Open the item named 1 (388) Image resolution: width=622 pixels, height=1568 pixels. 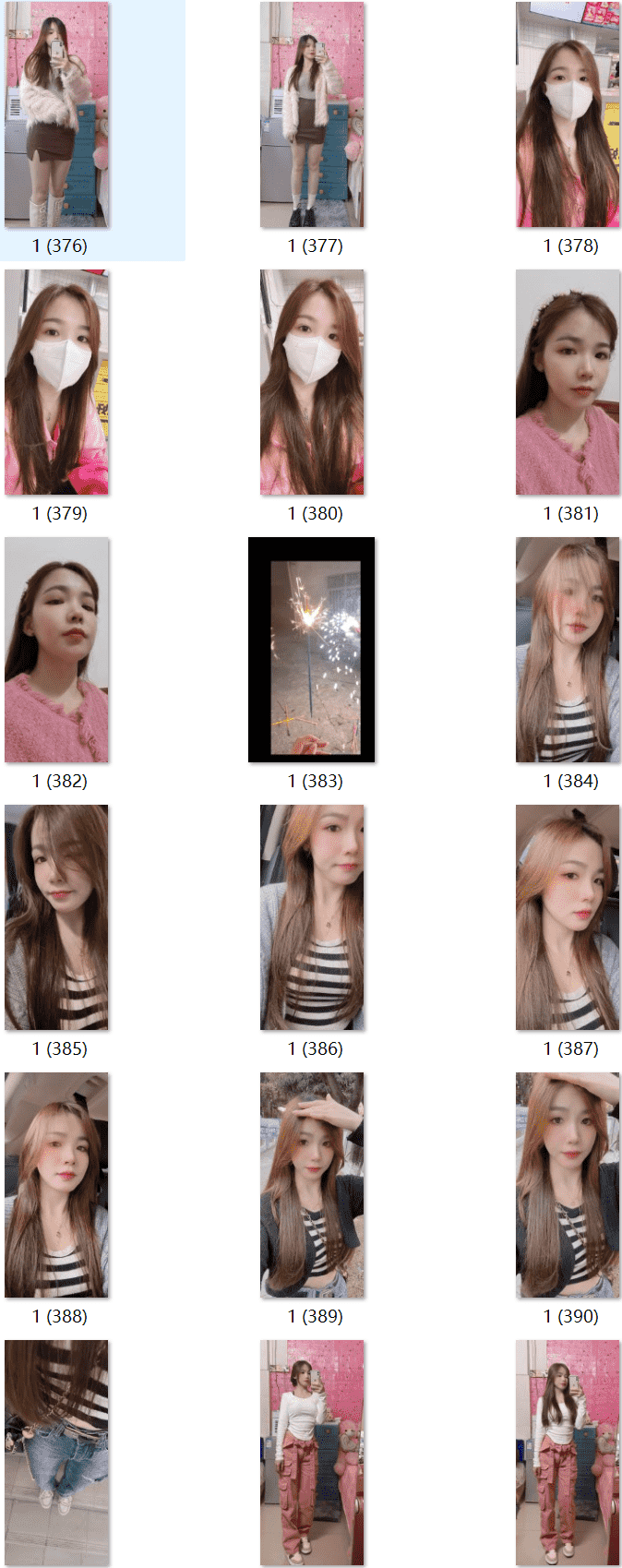coord(57,1185)
